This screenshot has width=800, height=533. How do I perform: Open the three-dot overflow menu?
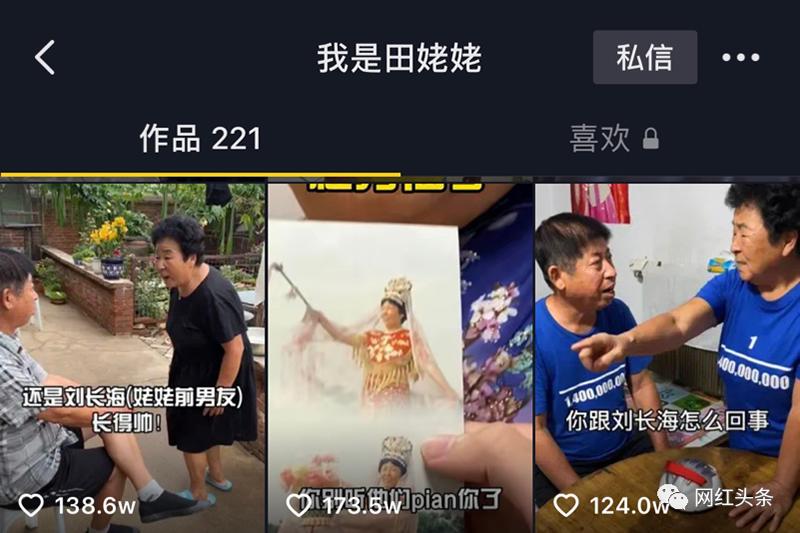click(x=740, y=58)
